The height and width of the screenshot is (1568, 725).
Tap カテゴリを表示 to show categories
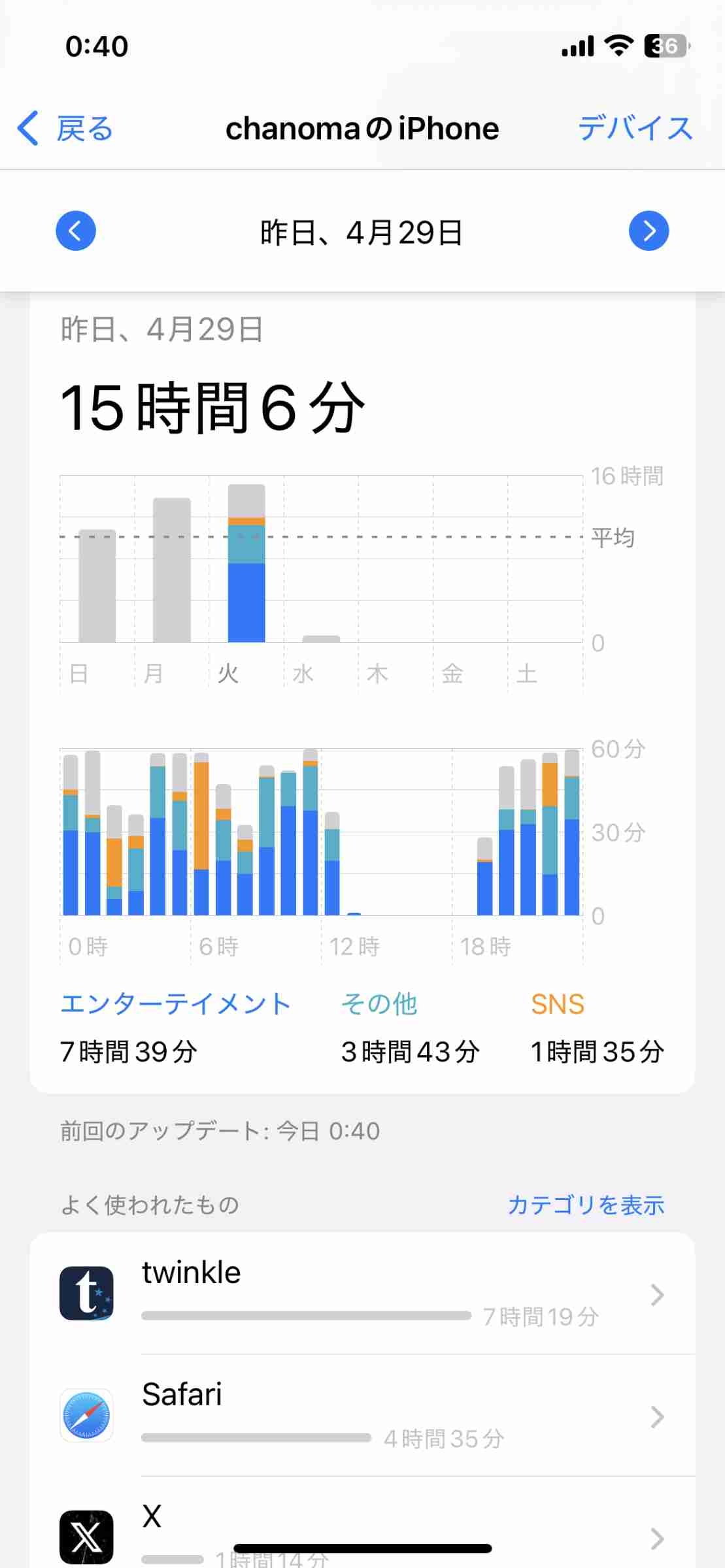tap(586, 1205)
